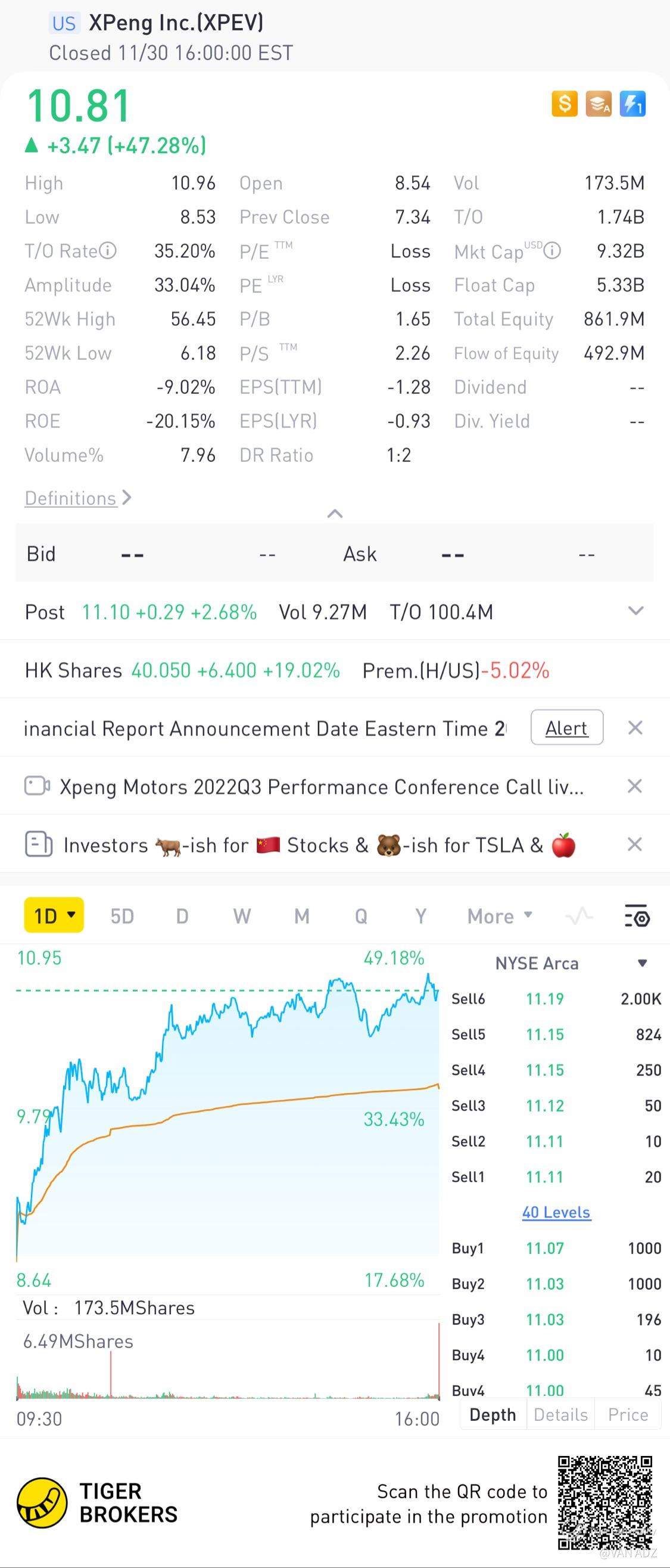Open the More timeframes dropdown

pos(500,916)
